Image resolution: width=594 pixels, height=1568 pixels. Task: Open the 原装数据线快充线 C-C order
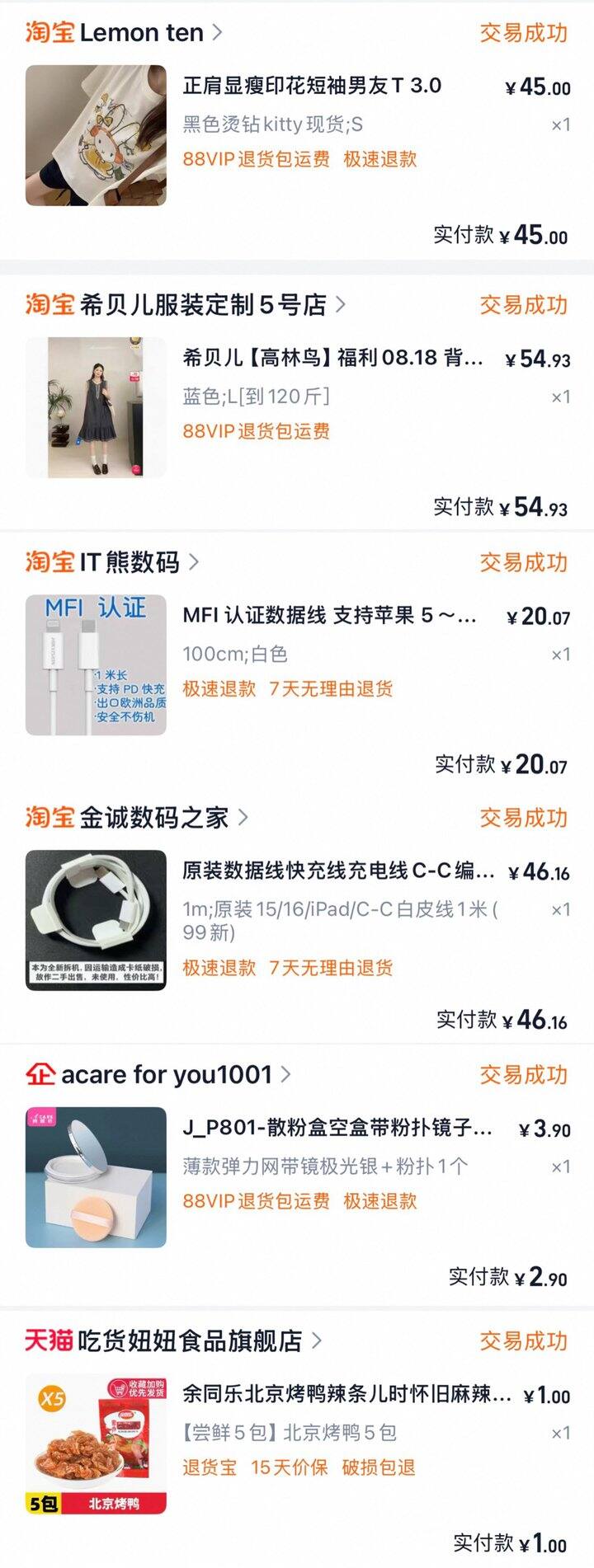pos(338,871)
